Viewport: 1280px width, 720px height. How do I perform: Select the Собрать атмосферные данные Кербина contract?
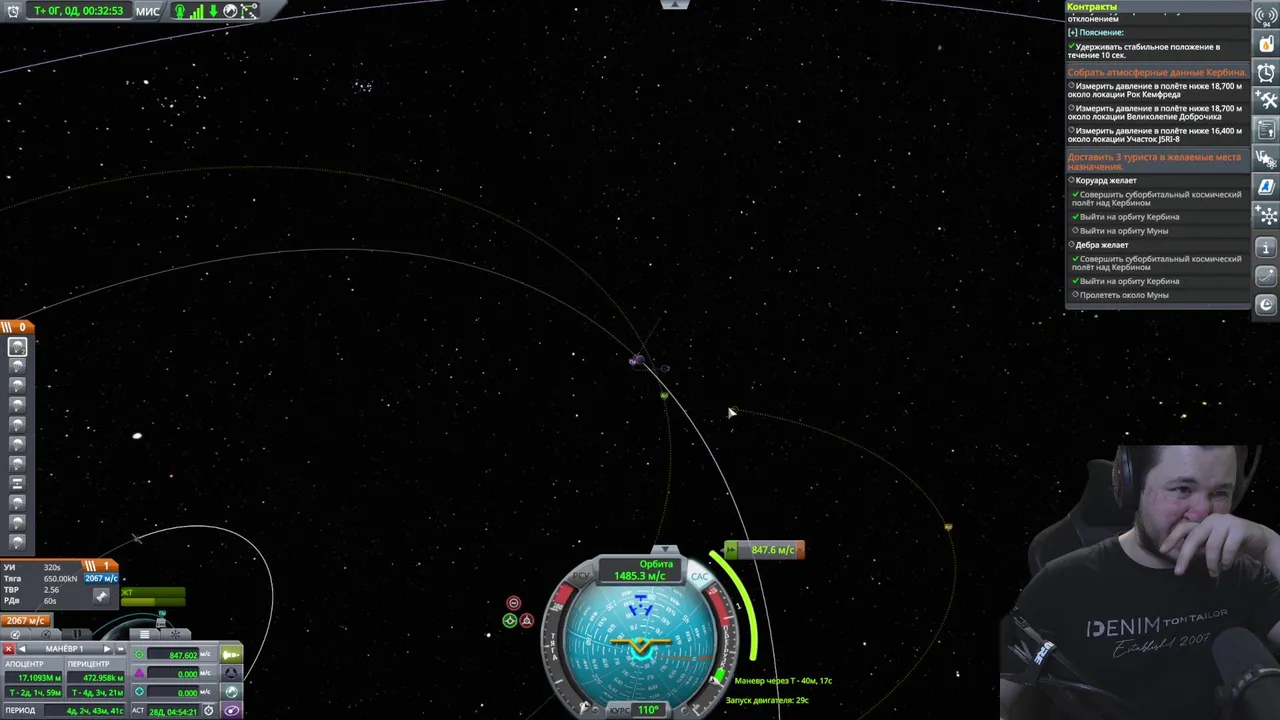(1156, 72)
